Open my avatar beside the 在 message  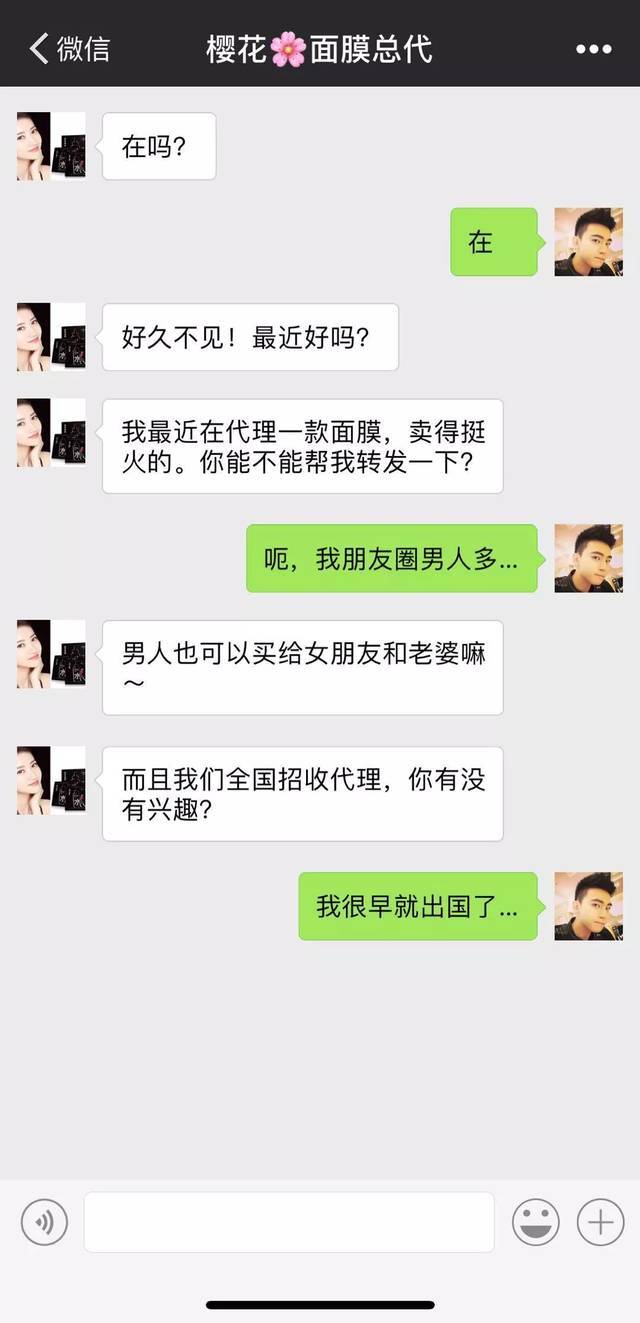point(588,242)
